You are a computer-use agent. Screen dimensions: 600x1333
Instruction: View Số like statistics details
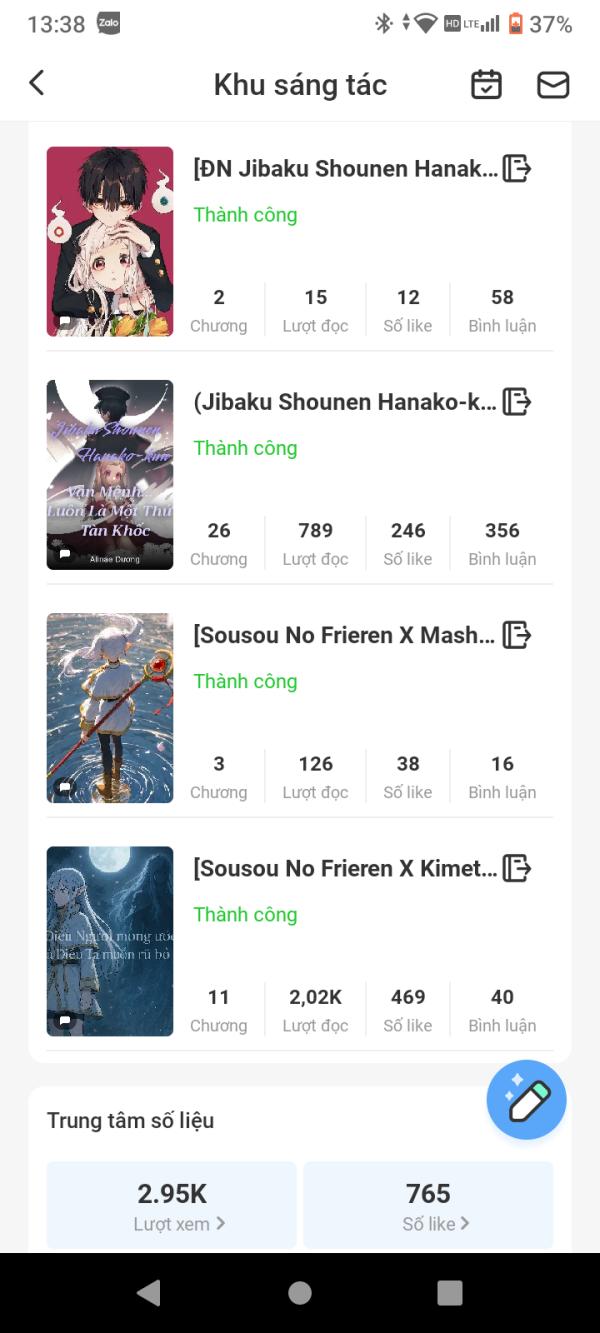[x=428, y=1205]
